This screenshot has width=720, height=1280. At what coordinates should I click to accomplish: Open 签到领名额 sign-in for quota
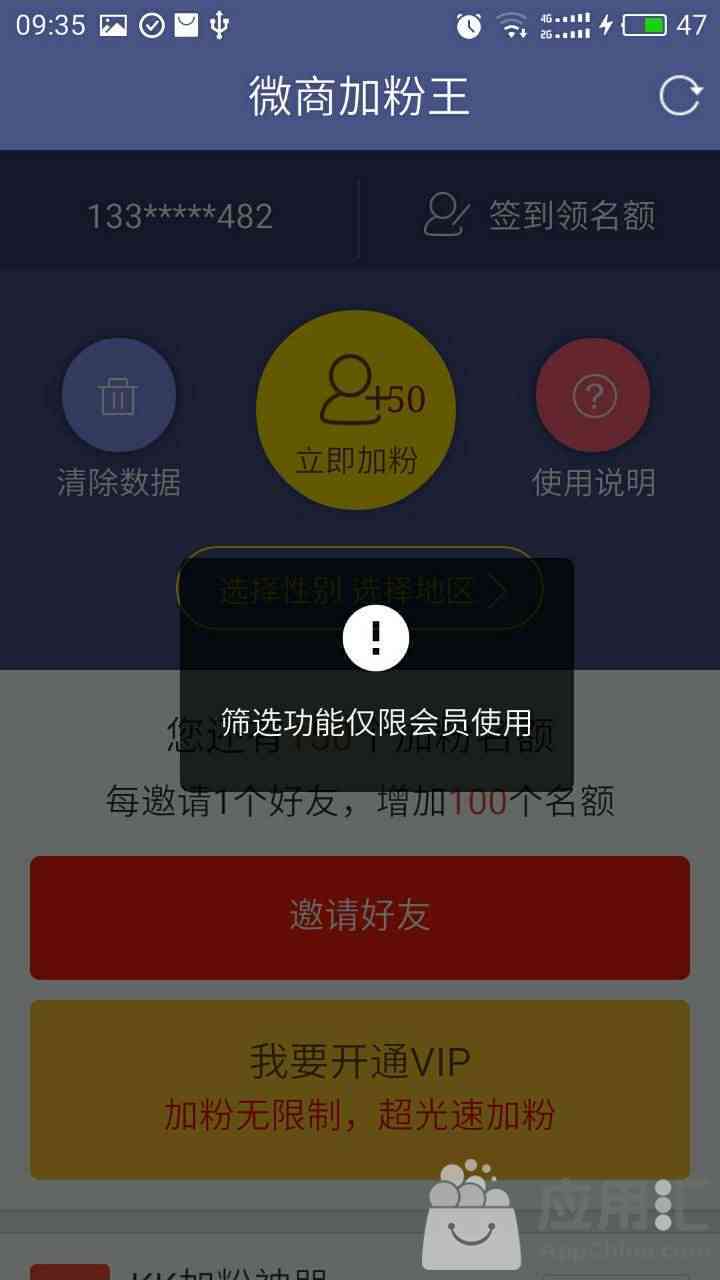click(x=540, y=214)
